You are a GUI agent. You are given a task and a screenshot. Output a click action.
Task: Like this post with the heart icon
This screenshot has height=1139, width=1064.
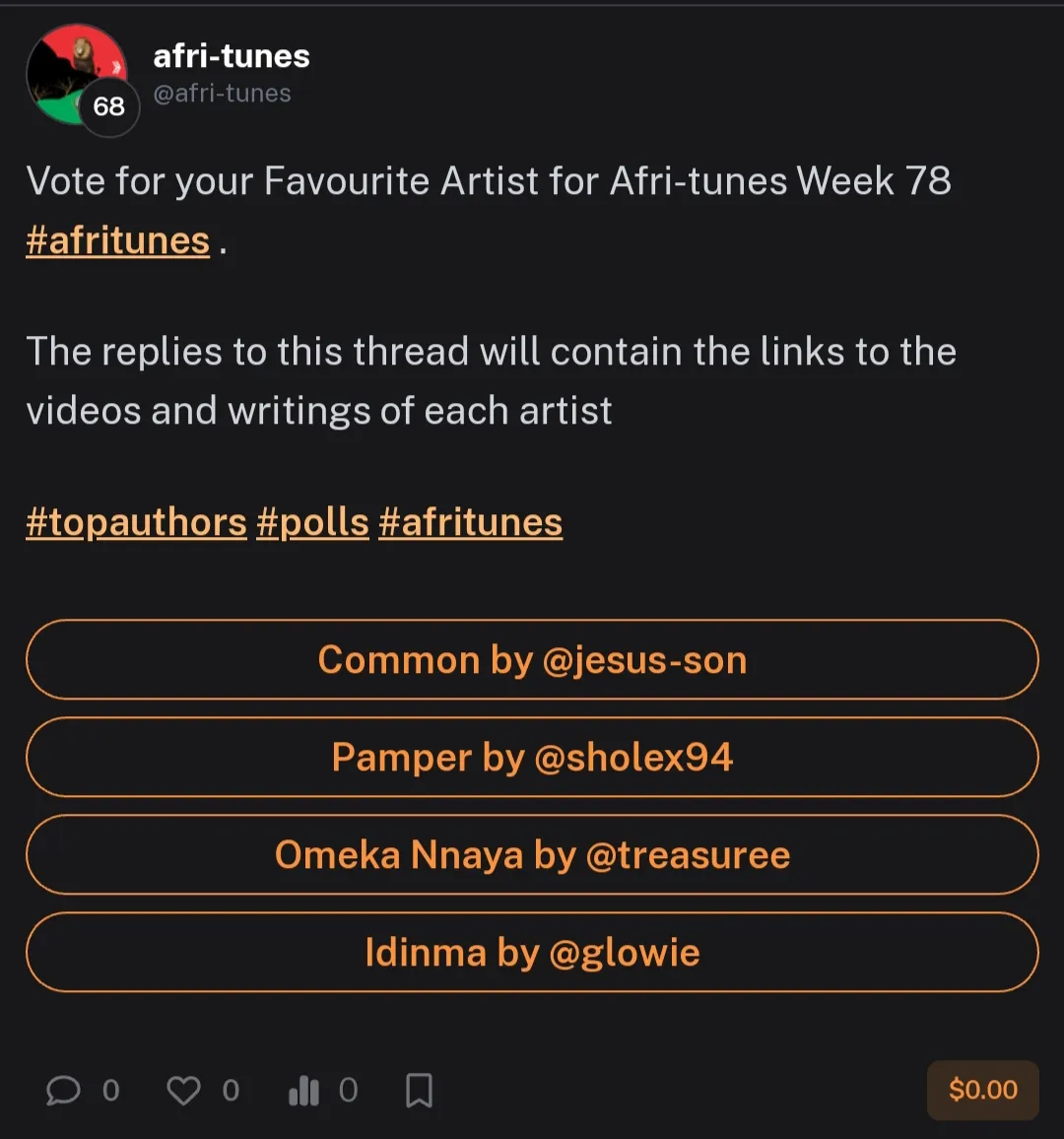tap(183, 1091)
